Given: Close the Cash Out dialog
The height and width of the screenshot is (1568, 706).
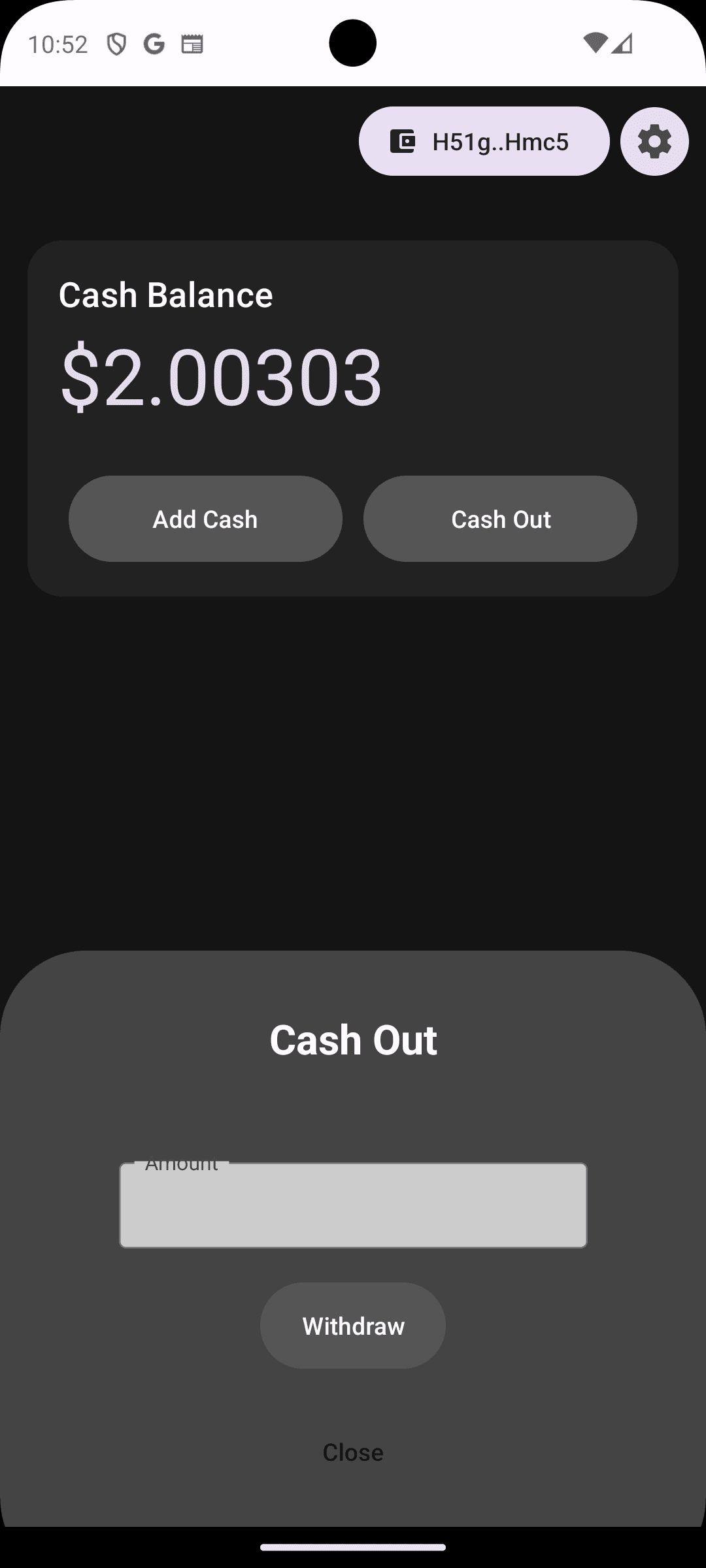Looking at the screenshot, I should (x=352, y=1452).
